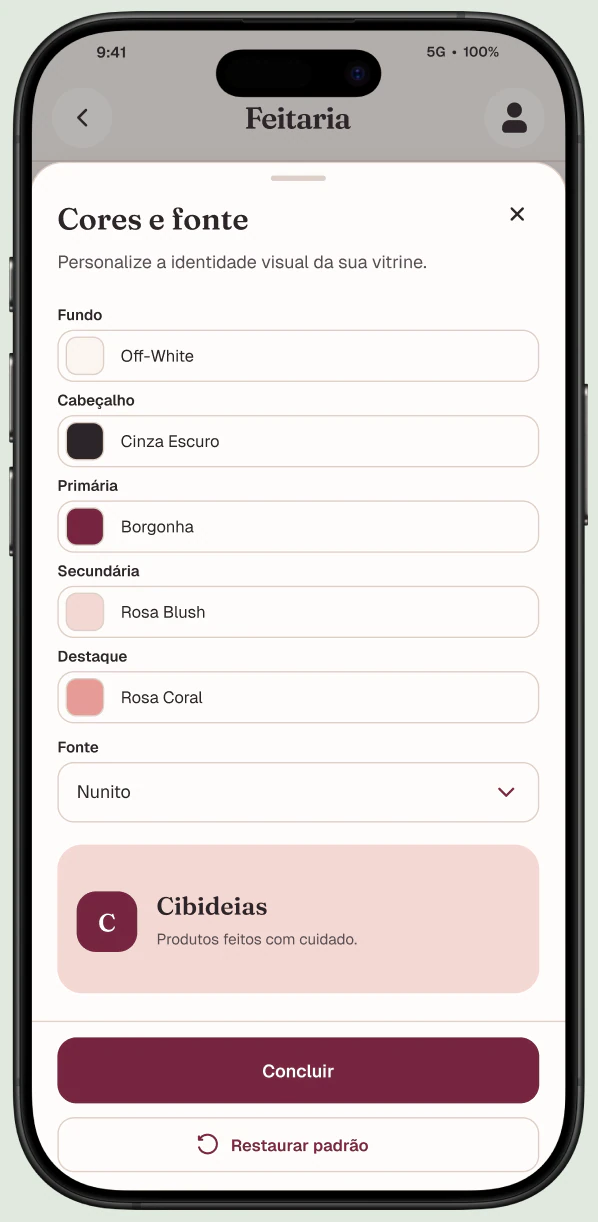Change the Fundo color Off-White
Viewport: 598px width, 1222px height.
298,356
